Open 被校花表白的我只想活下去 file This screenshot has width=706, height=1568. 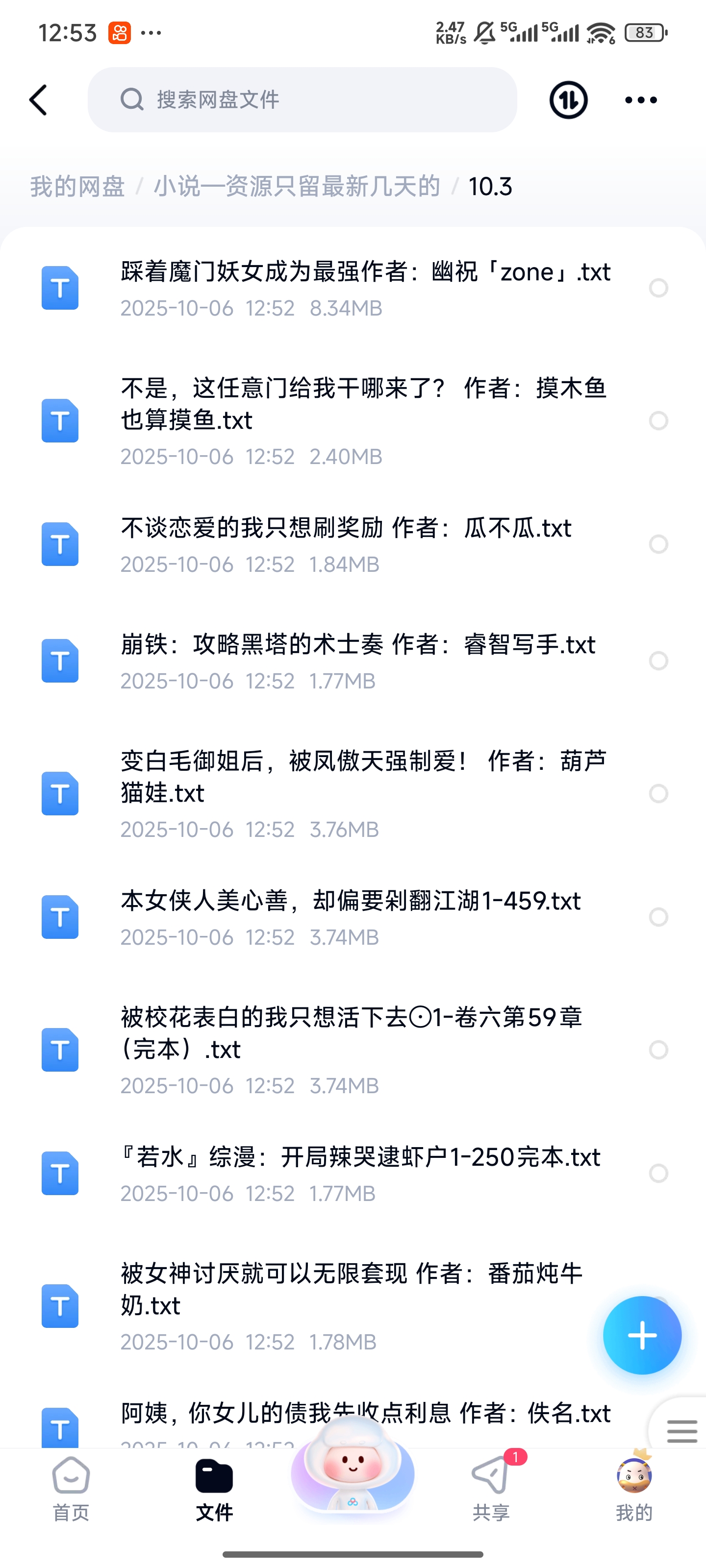[x=351, y=1049]
